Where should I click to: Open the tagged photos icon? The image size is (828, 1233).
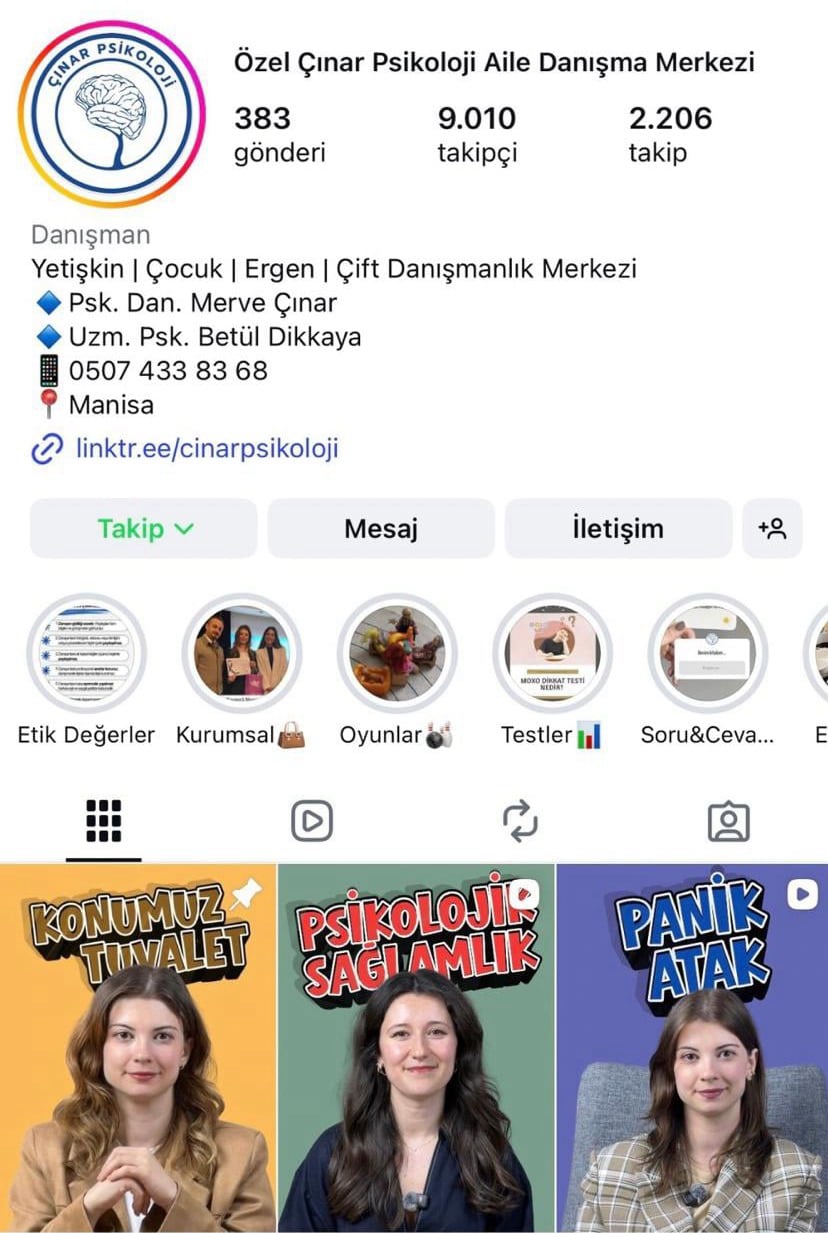pos(730,820)
